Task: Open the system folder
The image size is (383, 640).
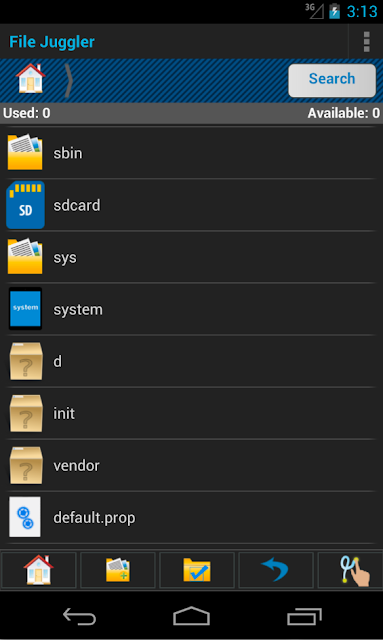Action: (192, 309)
